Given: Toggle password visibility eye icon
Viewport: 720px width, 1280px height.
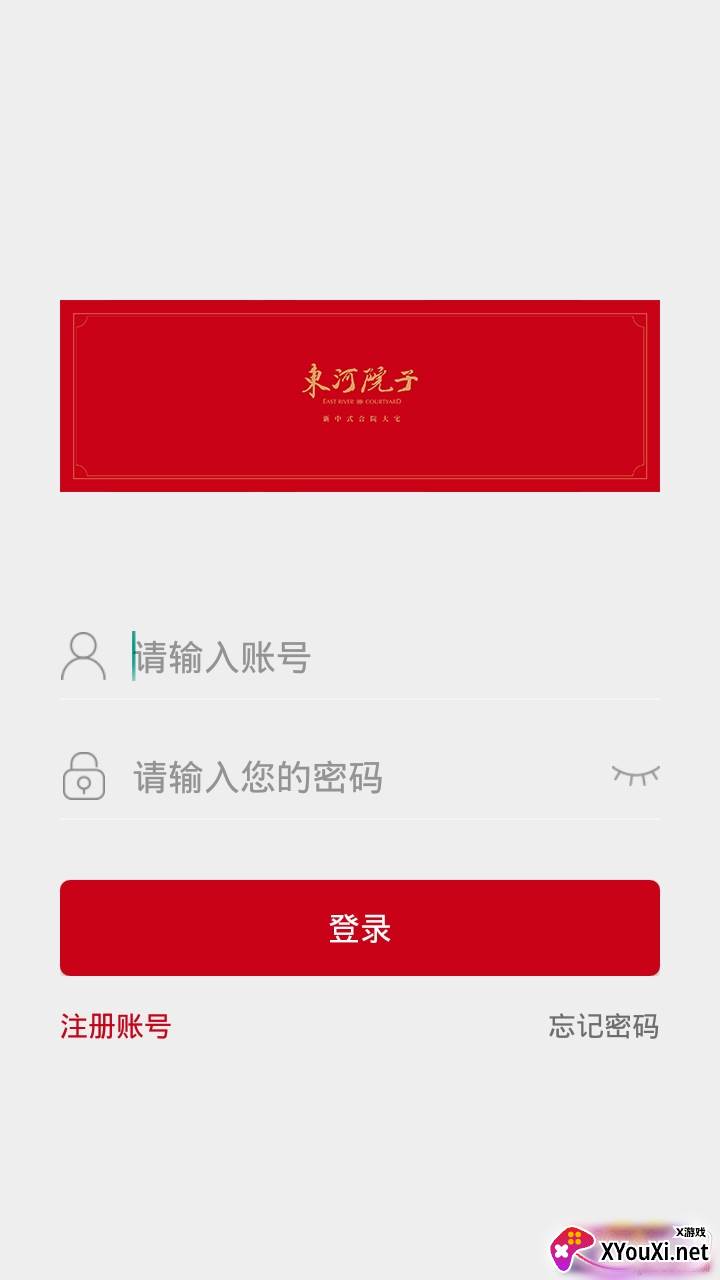Looking at the screenshot, I should tap(636, 775).
